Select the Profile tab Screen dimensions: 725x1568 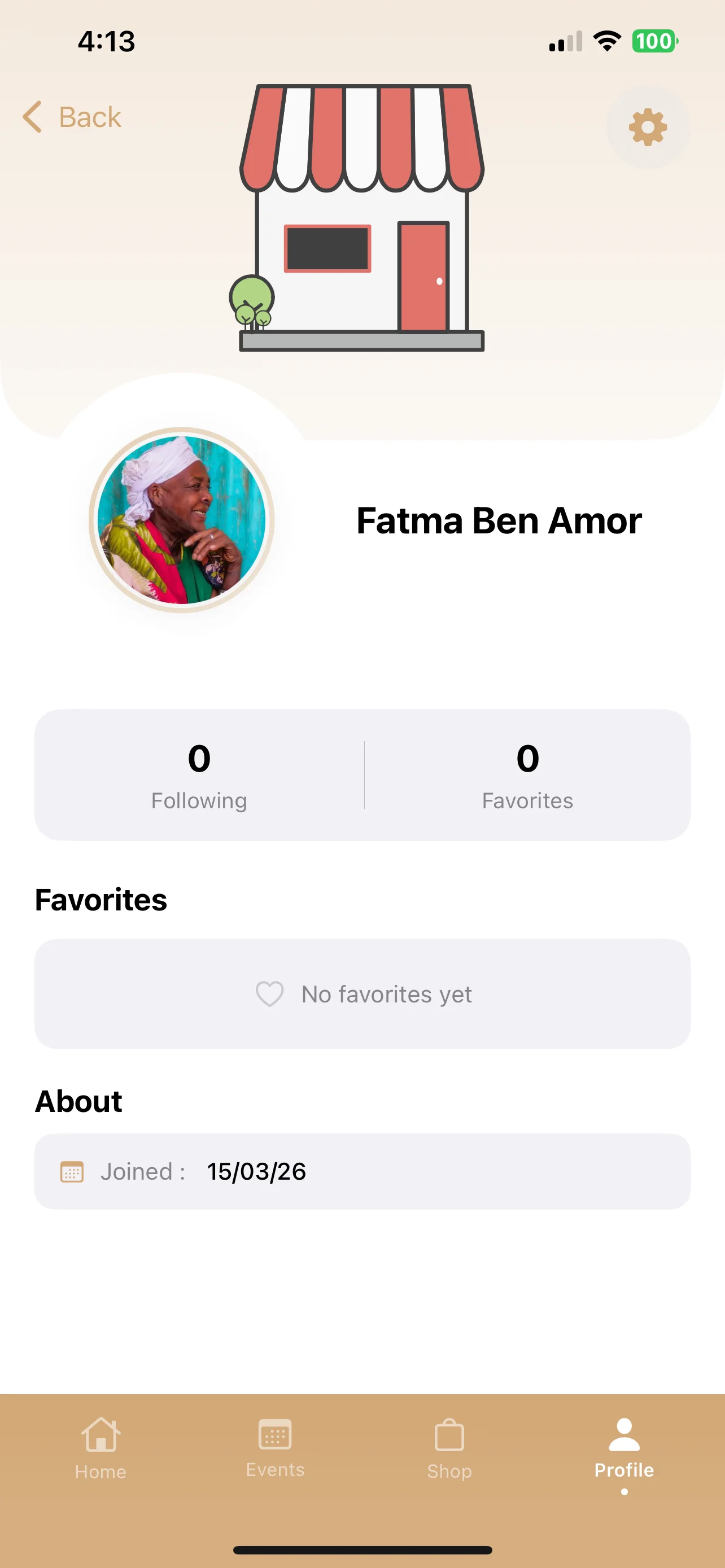tap(624, 1449)
